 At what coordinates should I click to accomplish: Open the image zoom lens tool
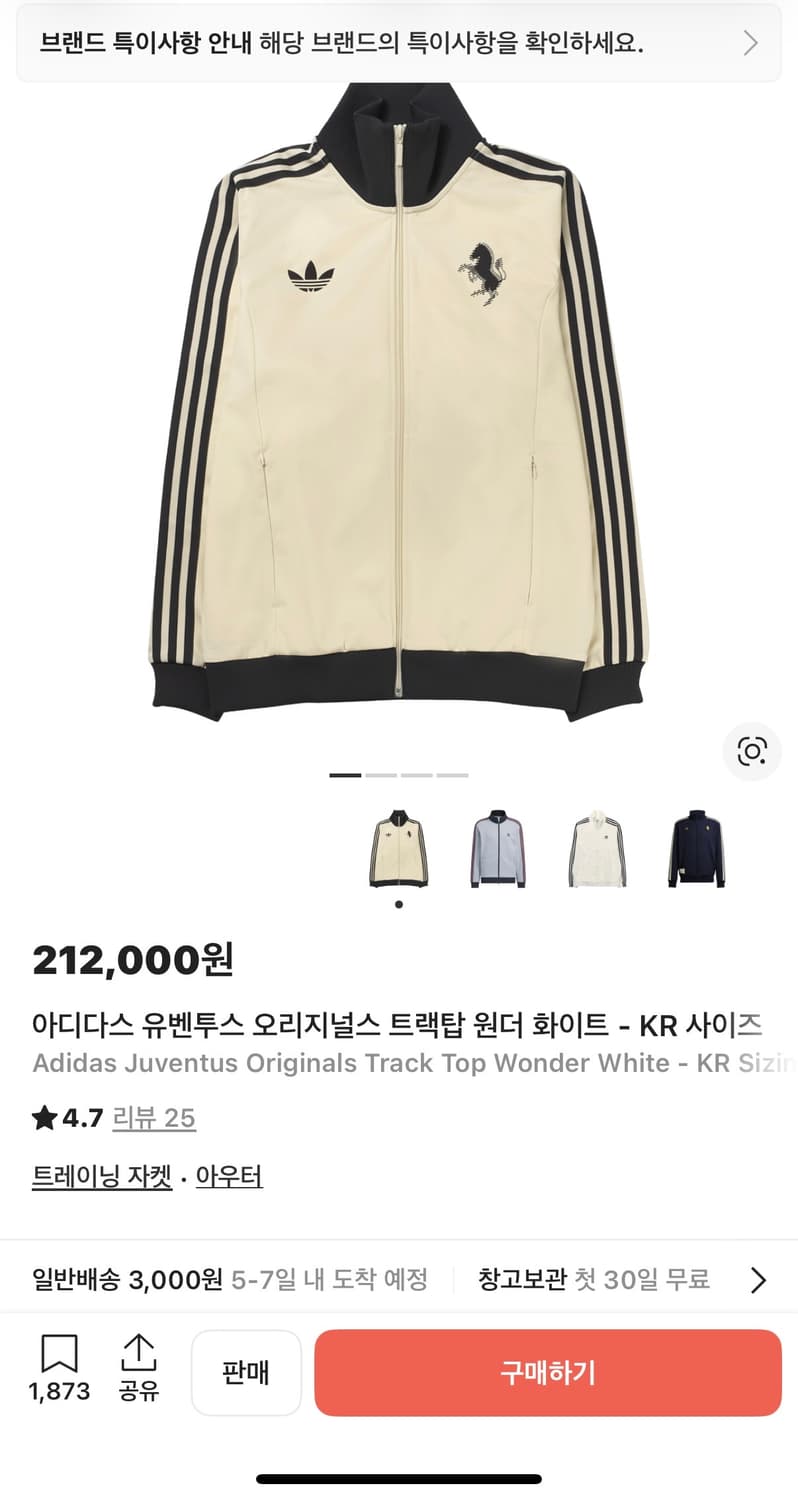pos(751,751)
